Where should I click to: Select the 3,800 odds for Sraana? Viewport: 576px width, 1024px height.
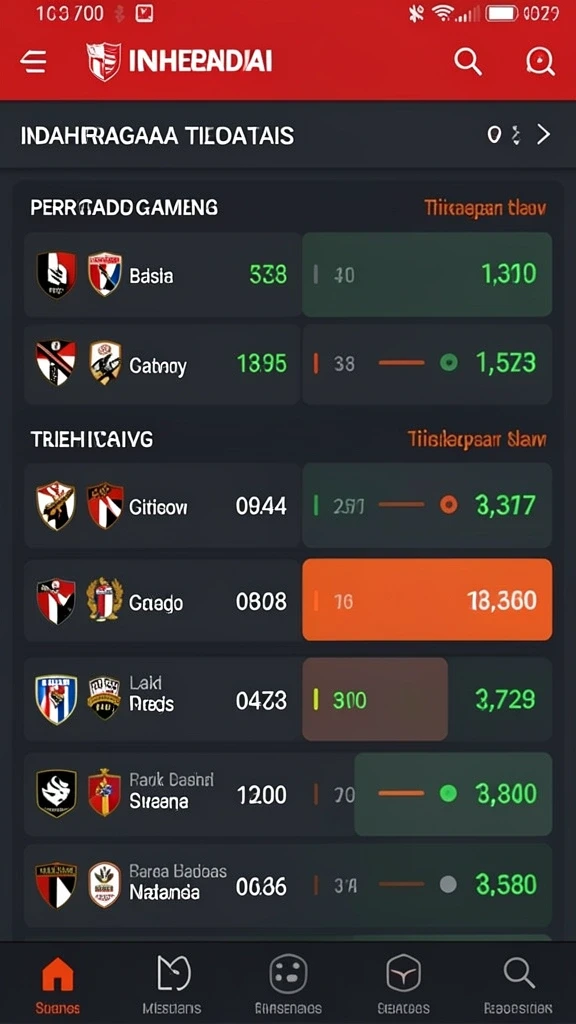tap(453, 793)
